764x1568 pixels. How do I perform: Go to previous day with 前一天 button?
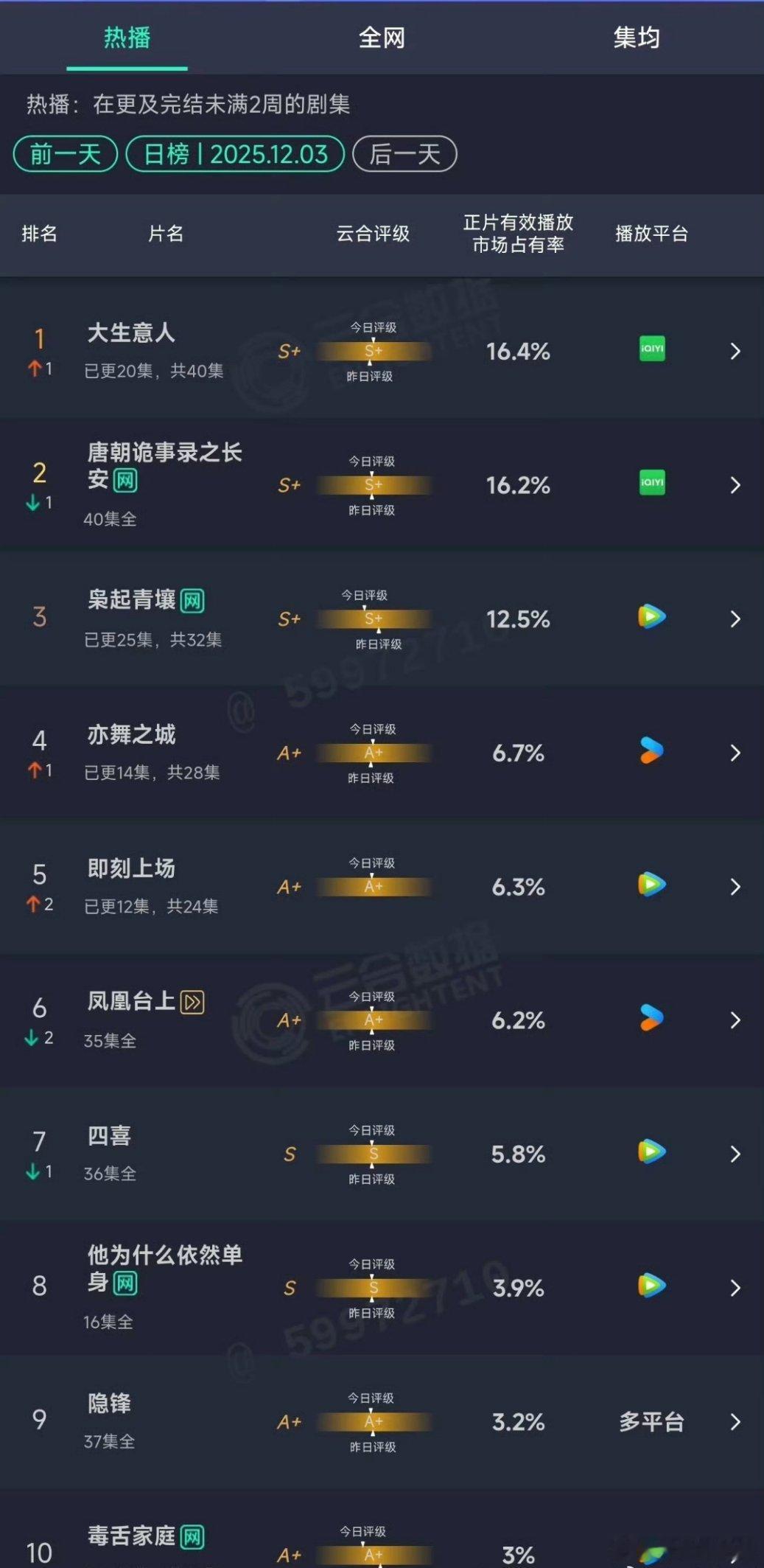[x=65, y=154]
